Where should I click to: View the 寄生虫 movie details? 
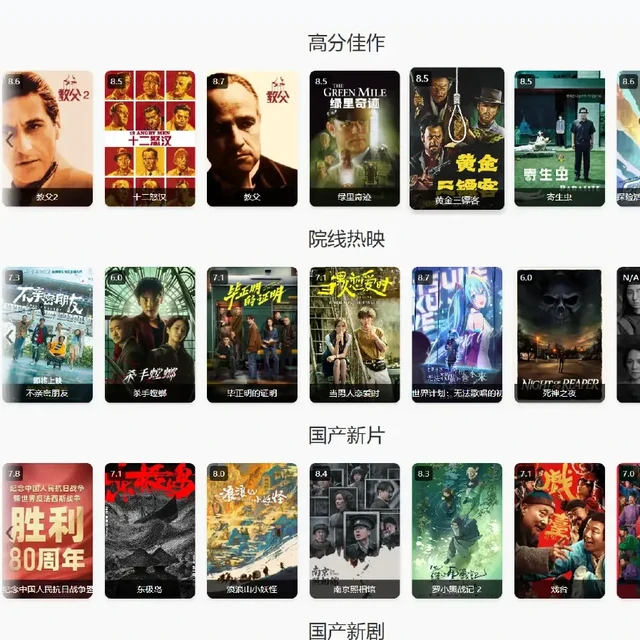click(559, 138)
